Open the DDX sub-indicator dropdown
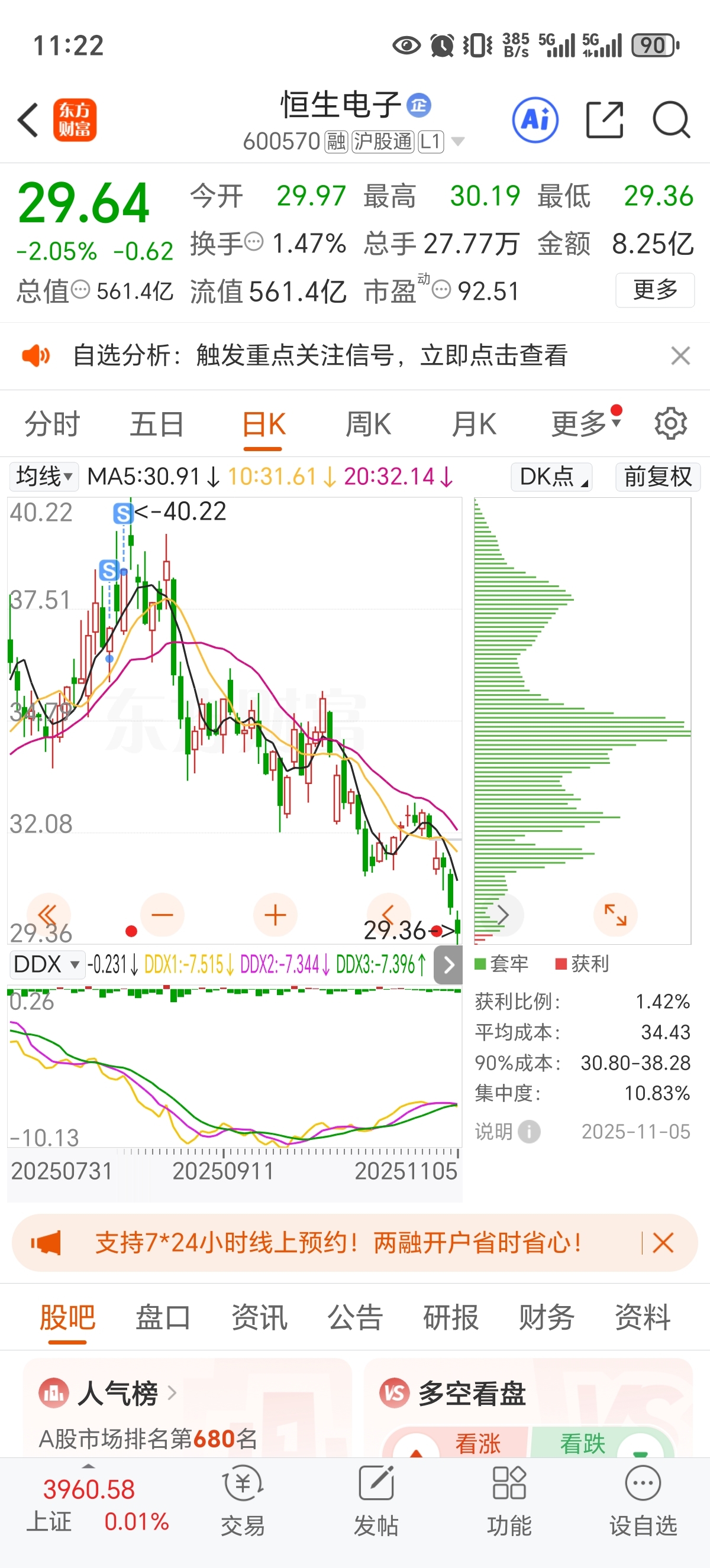The height and width of the screenshot is (1568, 710). pos(47,965)
